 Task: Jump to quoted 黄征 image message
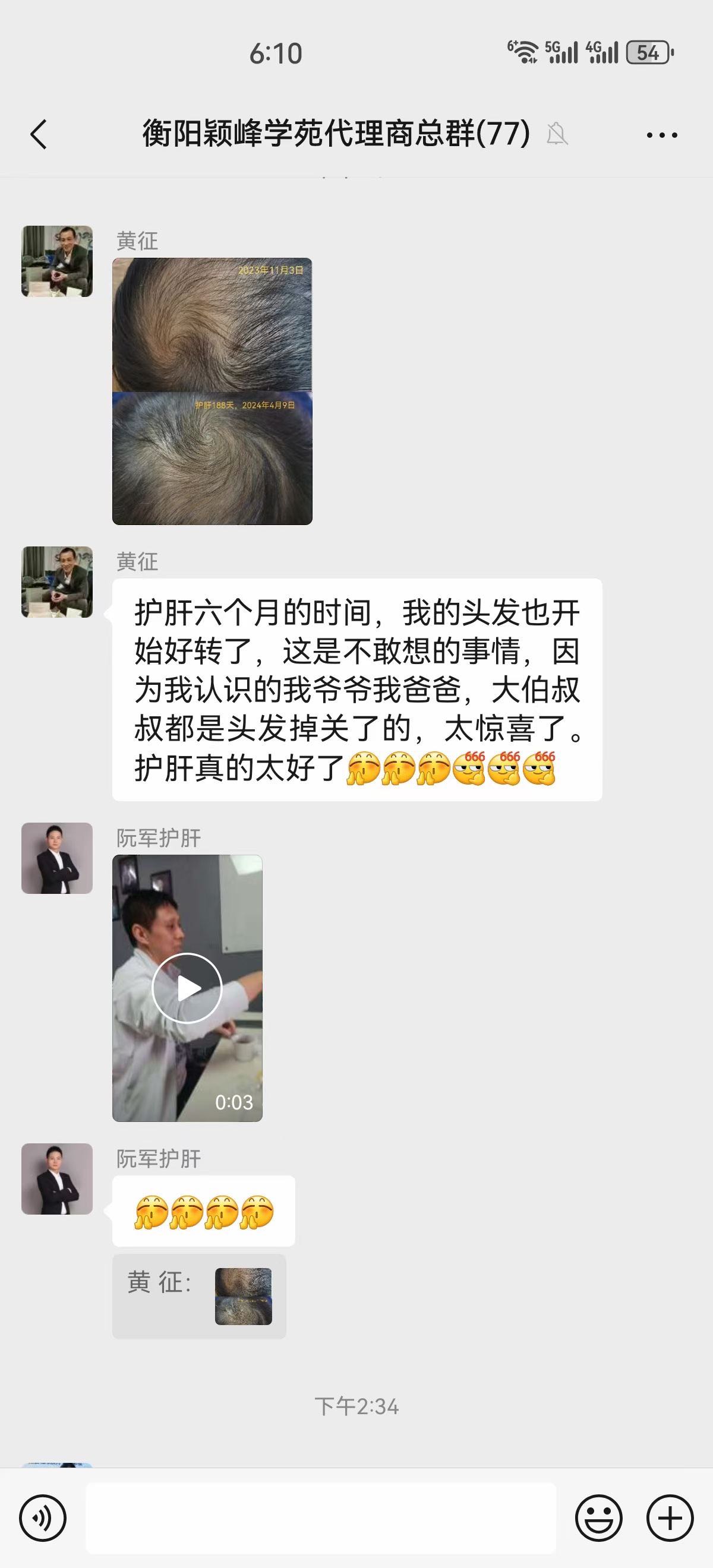[199, 1296]
